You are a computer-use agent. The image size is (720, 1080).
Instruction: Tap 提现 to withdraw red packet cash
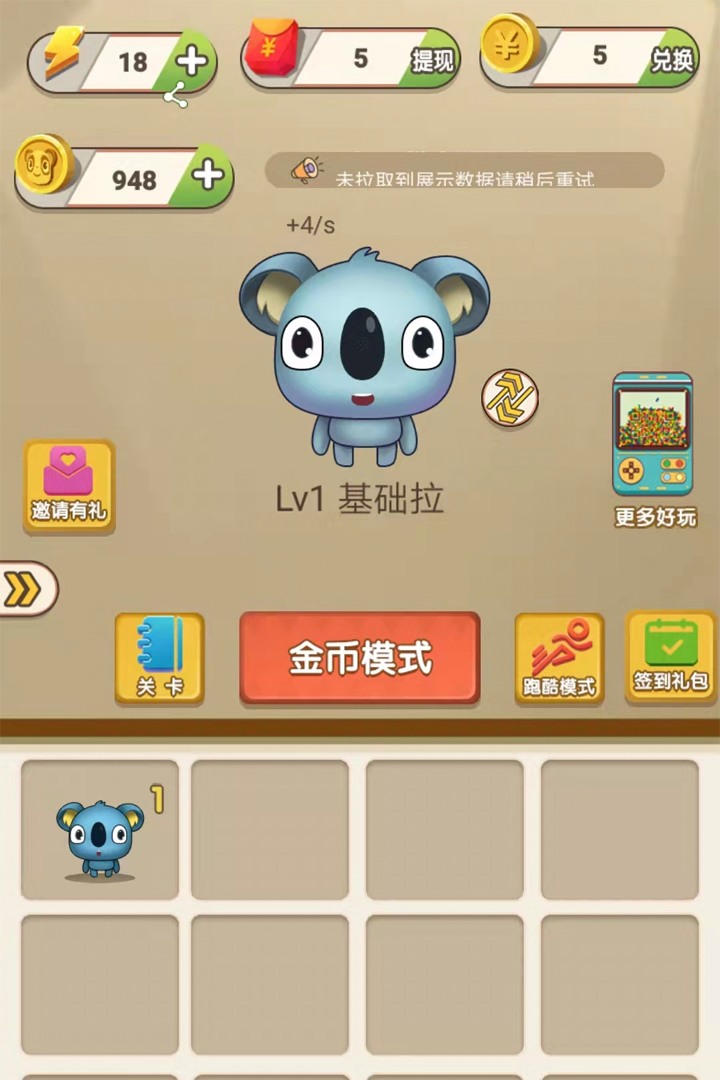(x=432, y=60)
